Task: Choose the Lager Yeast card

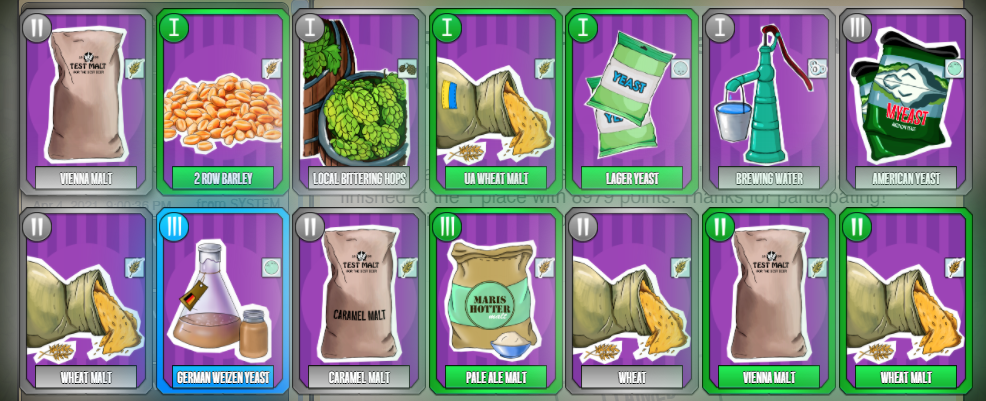Action: (630, 100)
